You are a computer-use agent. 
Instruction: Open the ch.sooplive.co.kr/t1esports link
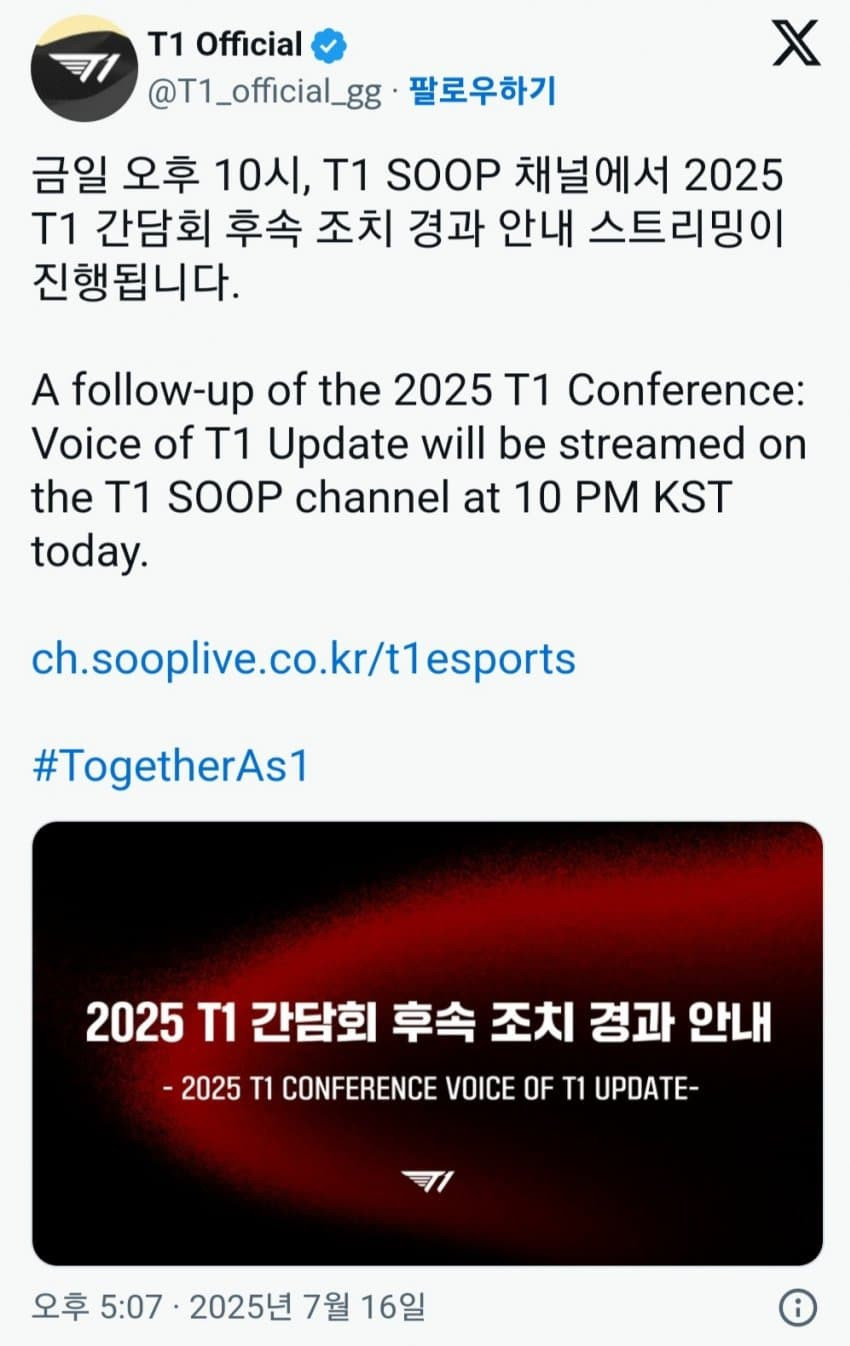click(x=304, y=660)
